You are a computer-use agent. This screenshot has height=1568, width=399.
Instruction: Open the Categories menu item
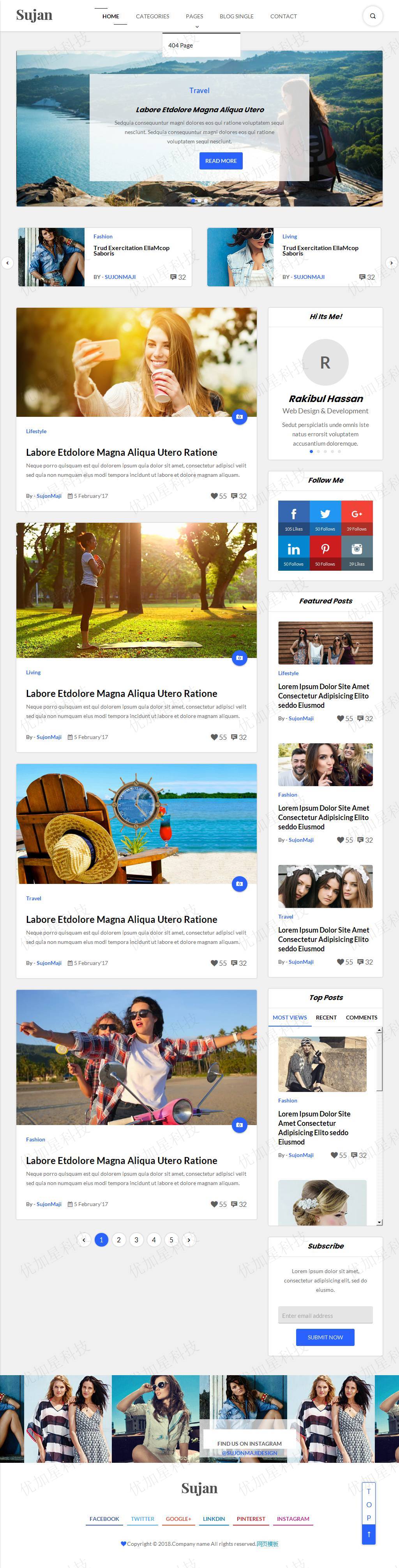tap(152, 16)
